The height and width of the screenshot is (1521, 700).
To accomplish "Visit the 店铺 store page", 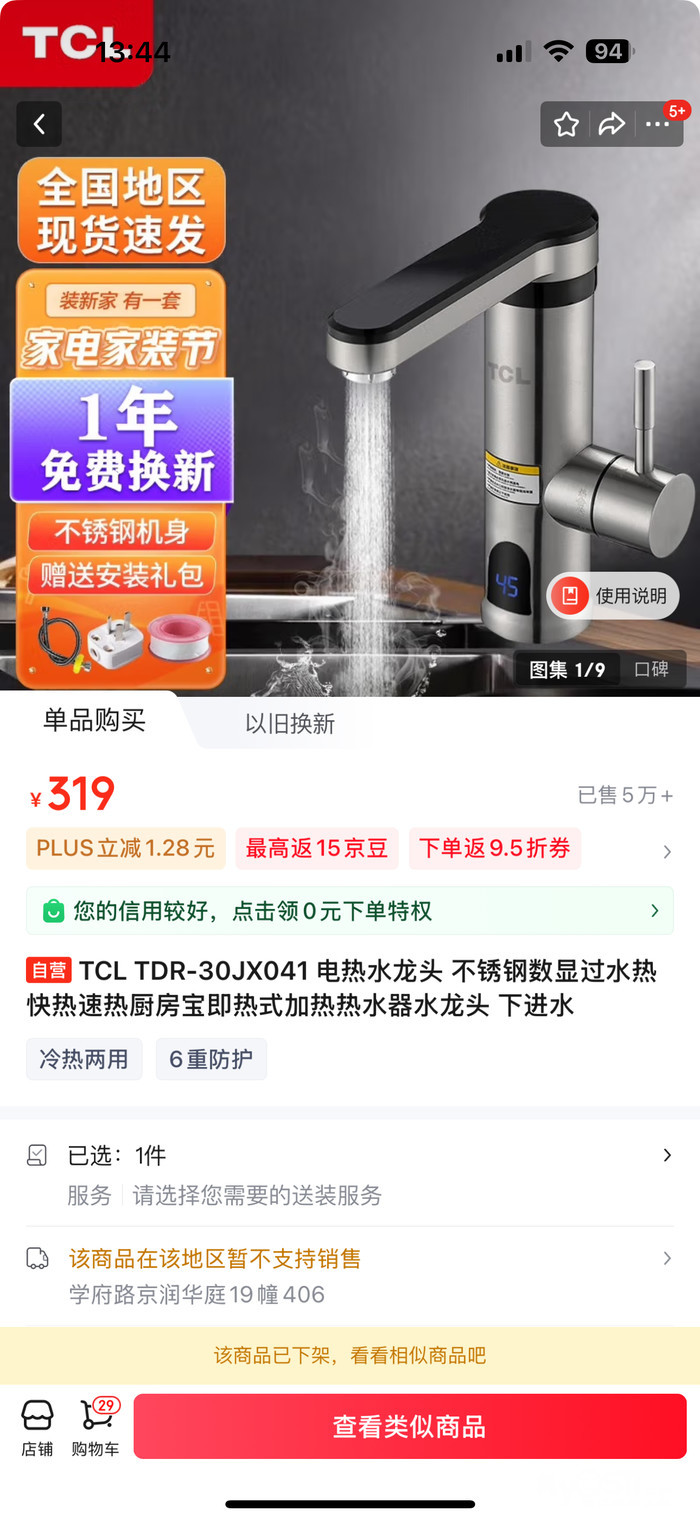I will pos(38,1427).
